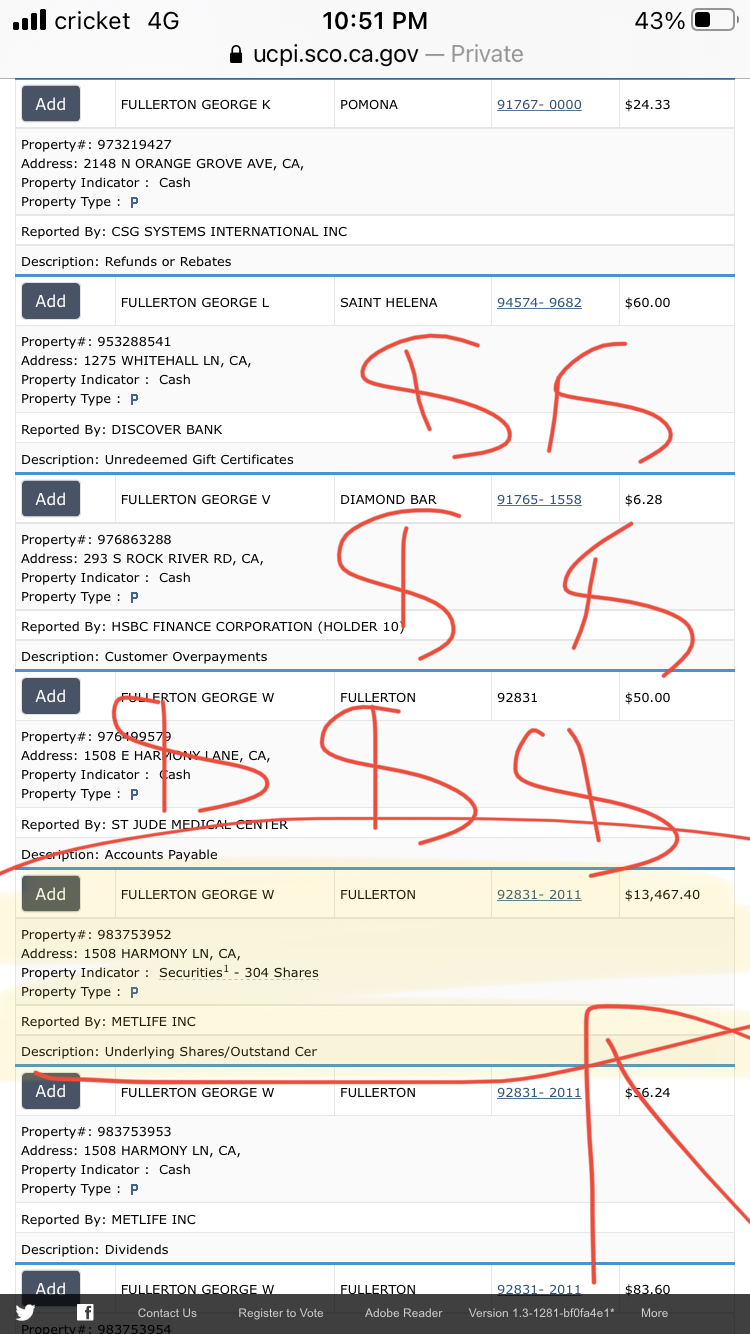Image resolution: width=750 pixels, height=1334 pixels.
Task: Add the MetLife Dividends property 983753953
Action: click(x=51, y=1091)
